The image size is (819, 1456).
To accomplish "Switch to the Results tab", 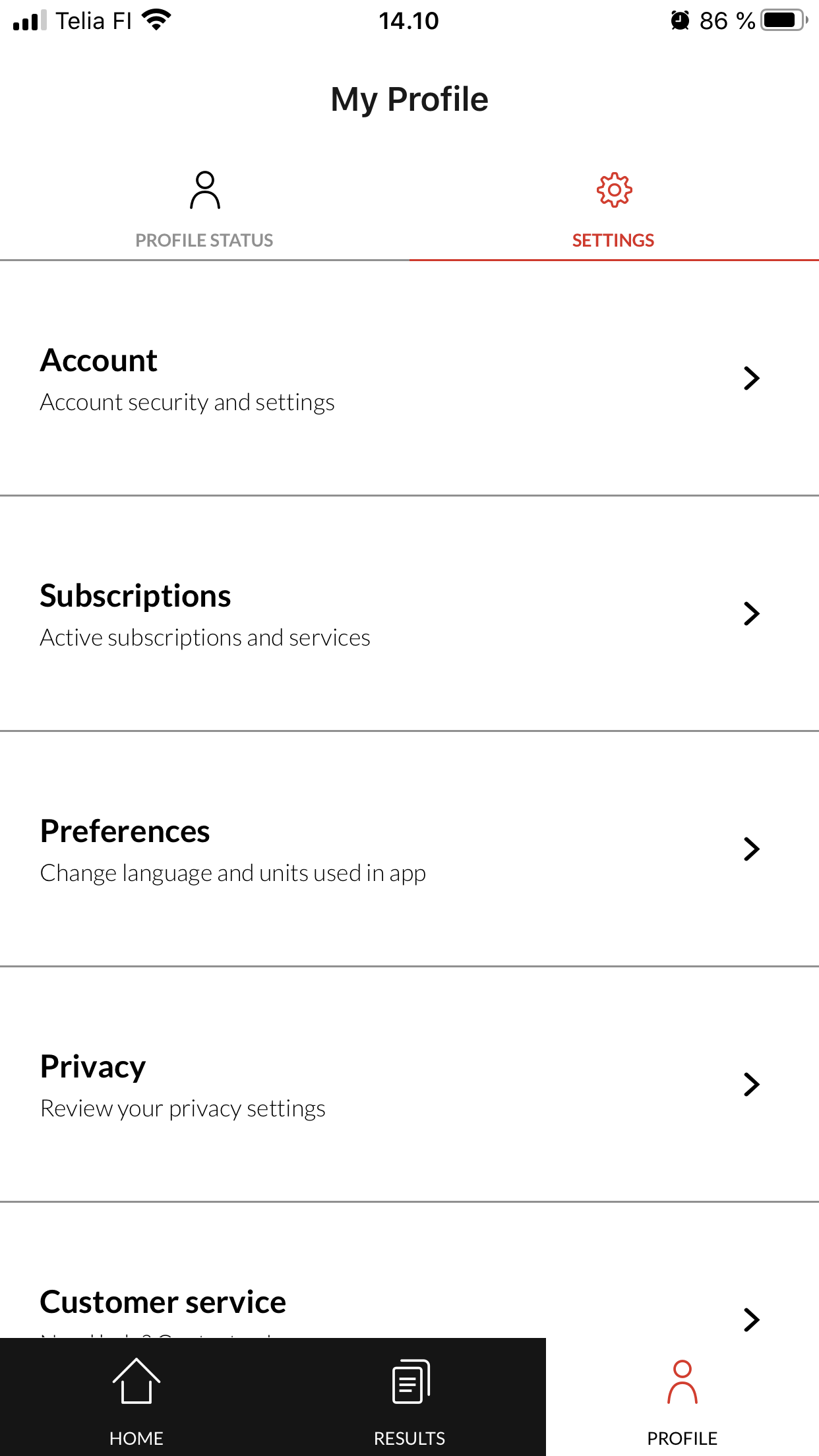I will click(x=409, y=1397).
